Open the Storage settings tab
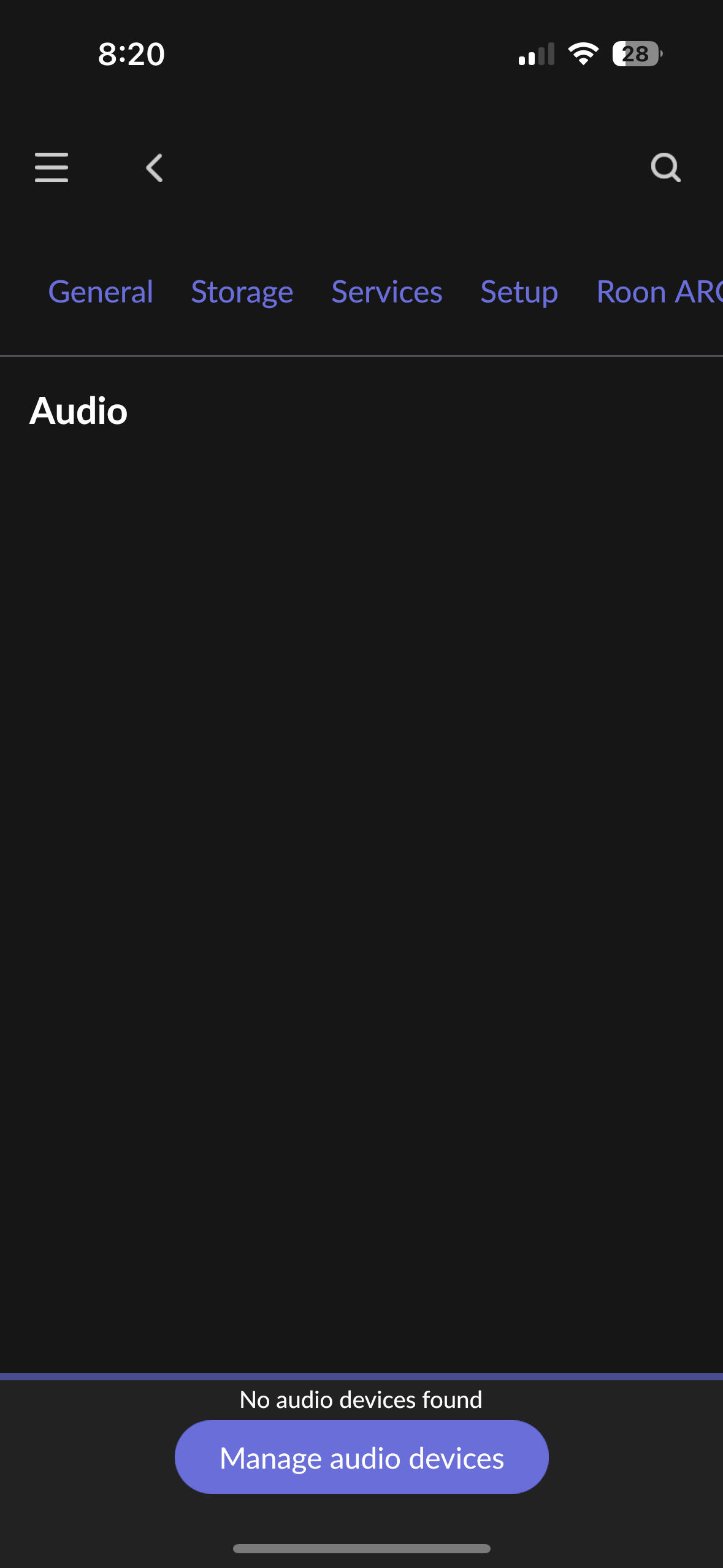The width and height of the screenshot is (723, 1568). 242,292
